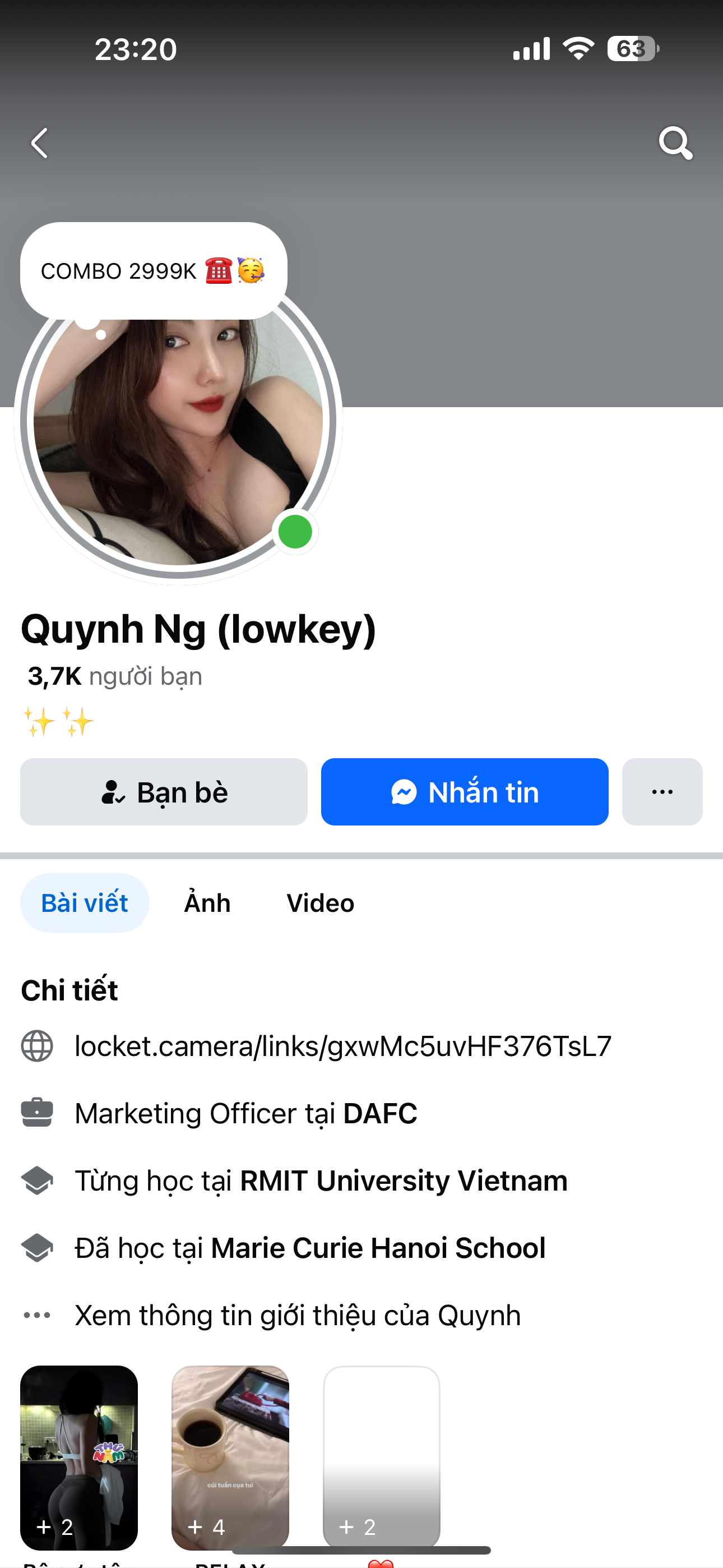Switch to the Bài viết tab
Viewport: 723px width, 1568px height.
click(85, 903)
